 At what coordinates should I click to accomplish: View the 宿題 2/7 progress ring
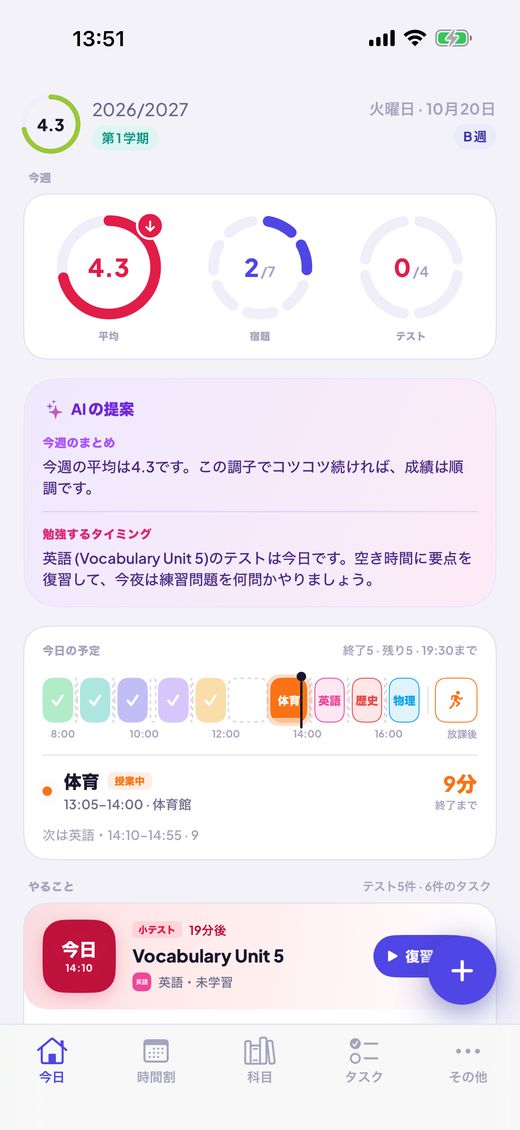pos(260,267)
